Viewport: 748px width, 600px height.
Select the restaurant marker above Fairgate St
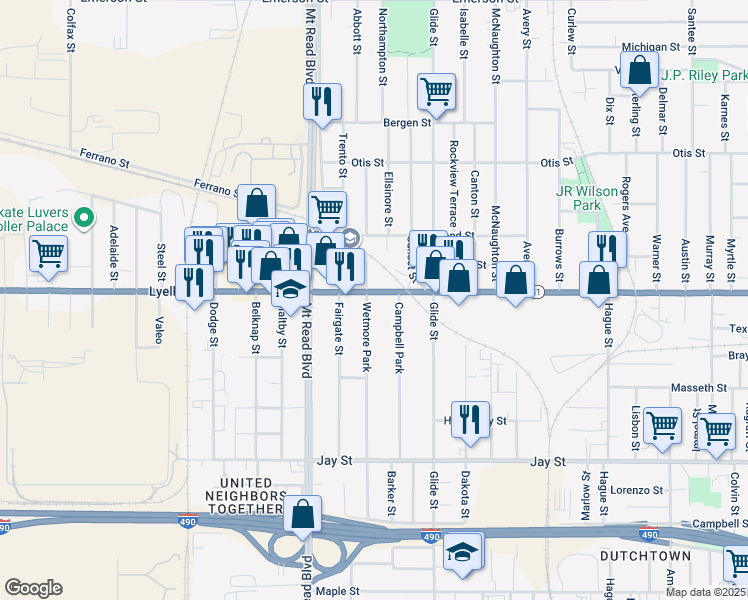pyautogui.click(x=345, y=270)
